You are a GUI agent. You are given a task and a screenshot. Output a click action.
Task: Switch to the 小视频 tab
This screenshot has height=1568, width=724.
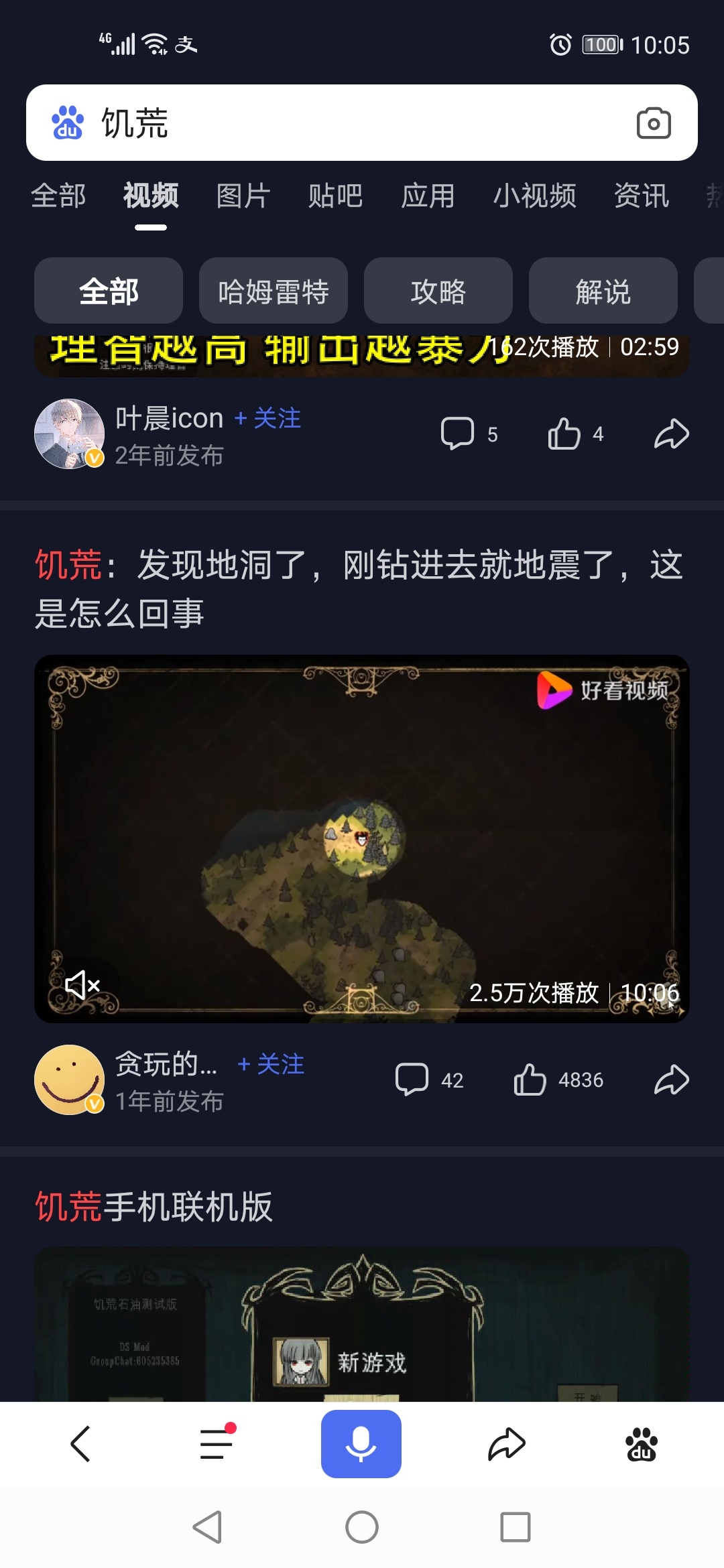point(534,196)
